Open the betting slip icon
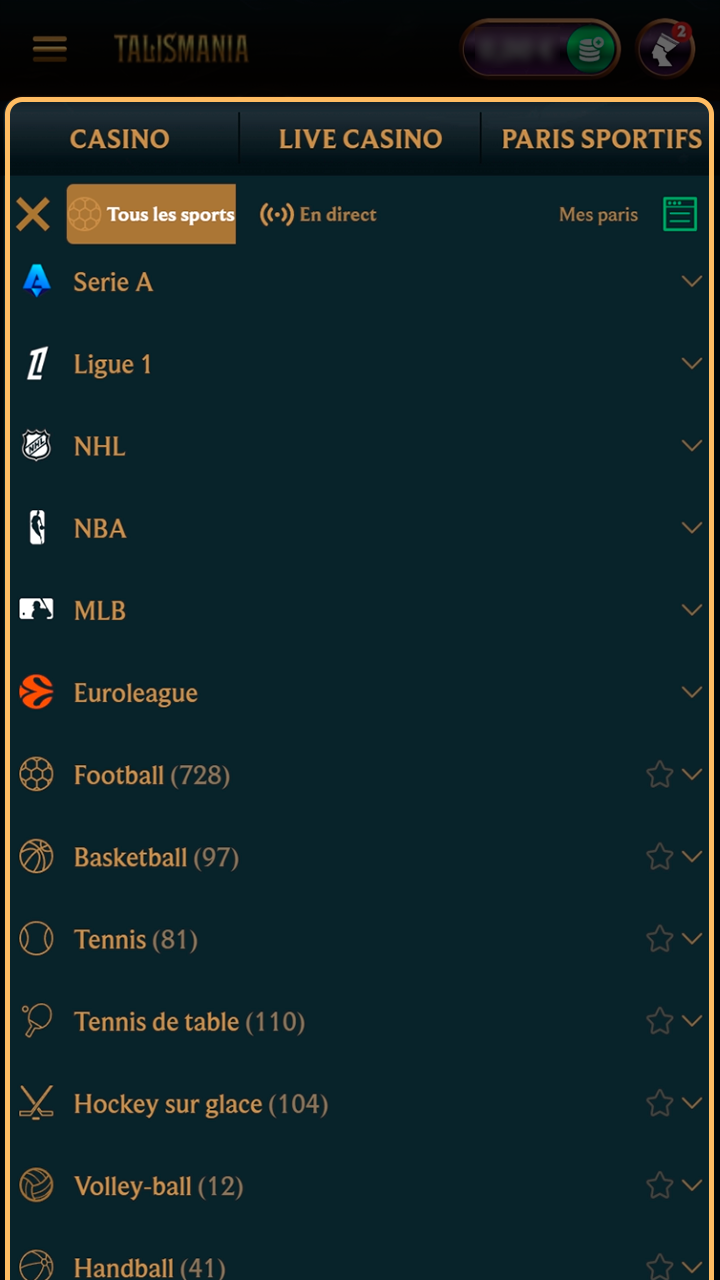 tap(680, 213)
